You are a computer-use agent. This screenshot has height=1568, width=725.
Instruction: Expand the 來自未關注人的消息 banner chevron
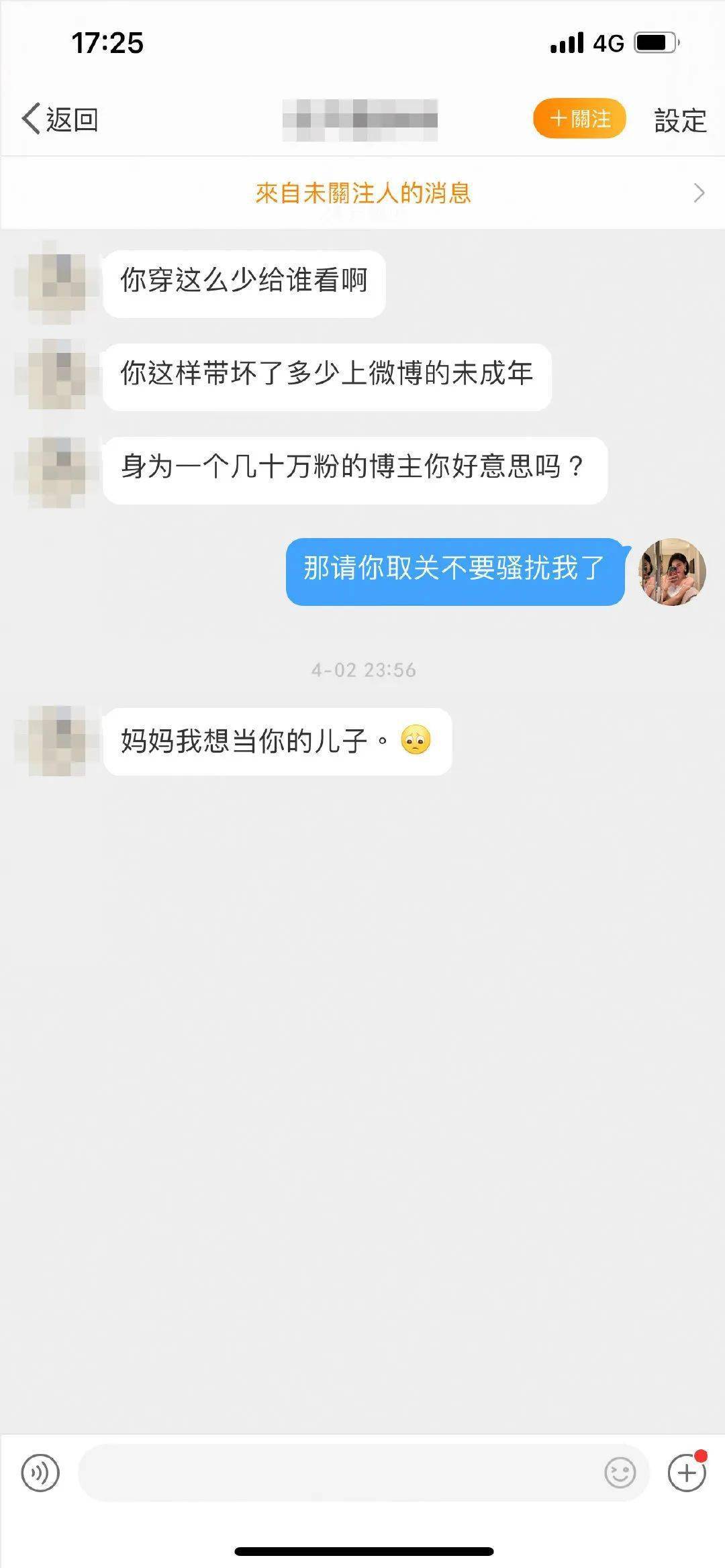coord(698,192)
